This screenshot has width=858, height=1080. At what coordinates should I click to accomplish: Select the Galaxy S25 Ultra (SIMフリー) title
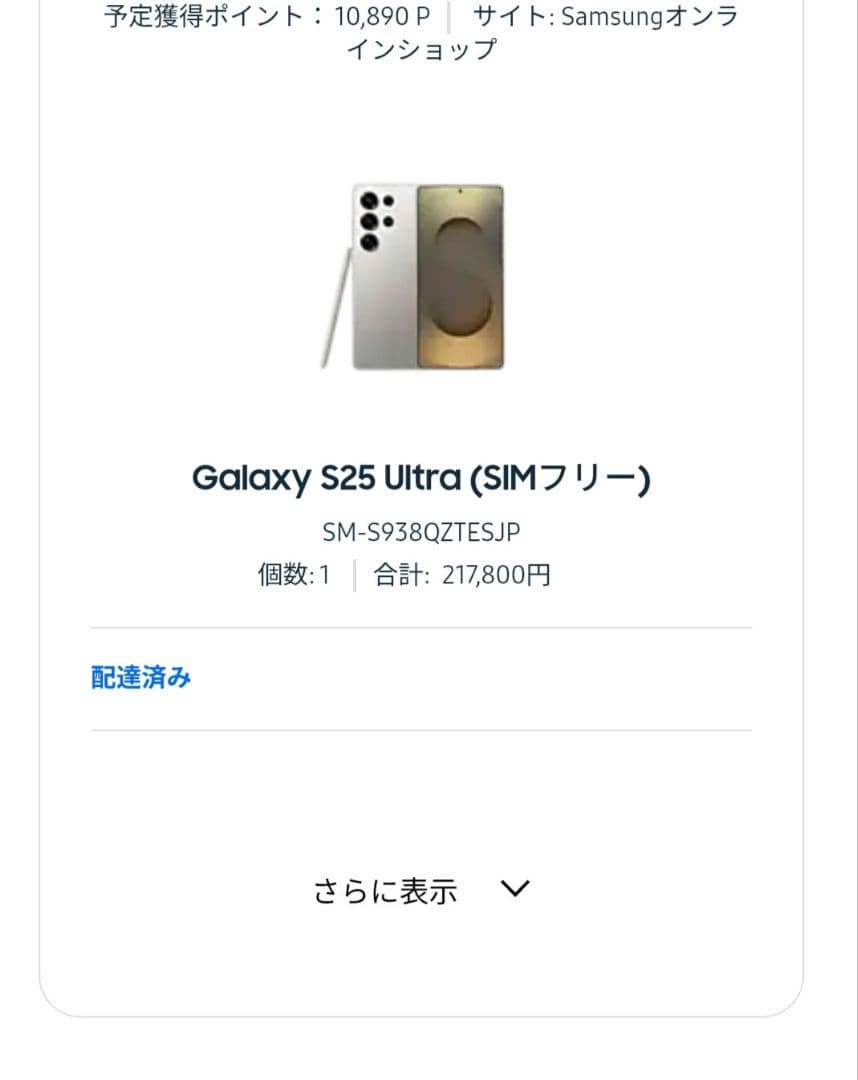point(421,477)
